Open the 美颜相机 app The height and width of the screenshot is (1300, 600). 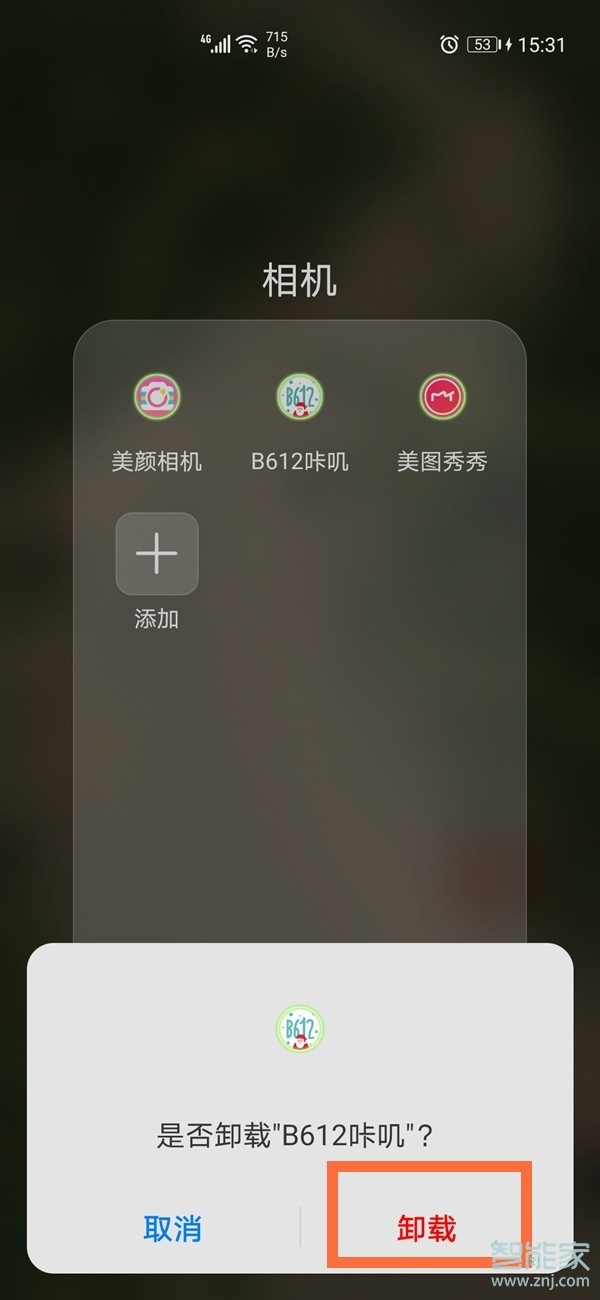156,397
